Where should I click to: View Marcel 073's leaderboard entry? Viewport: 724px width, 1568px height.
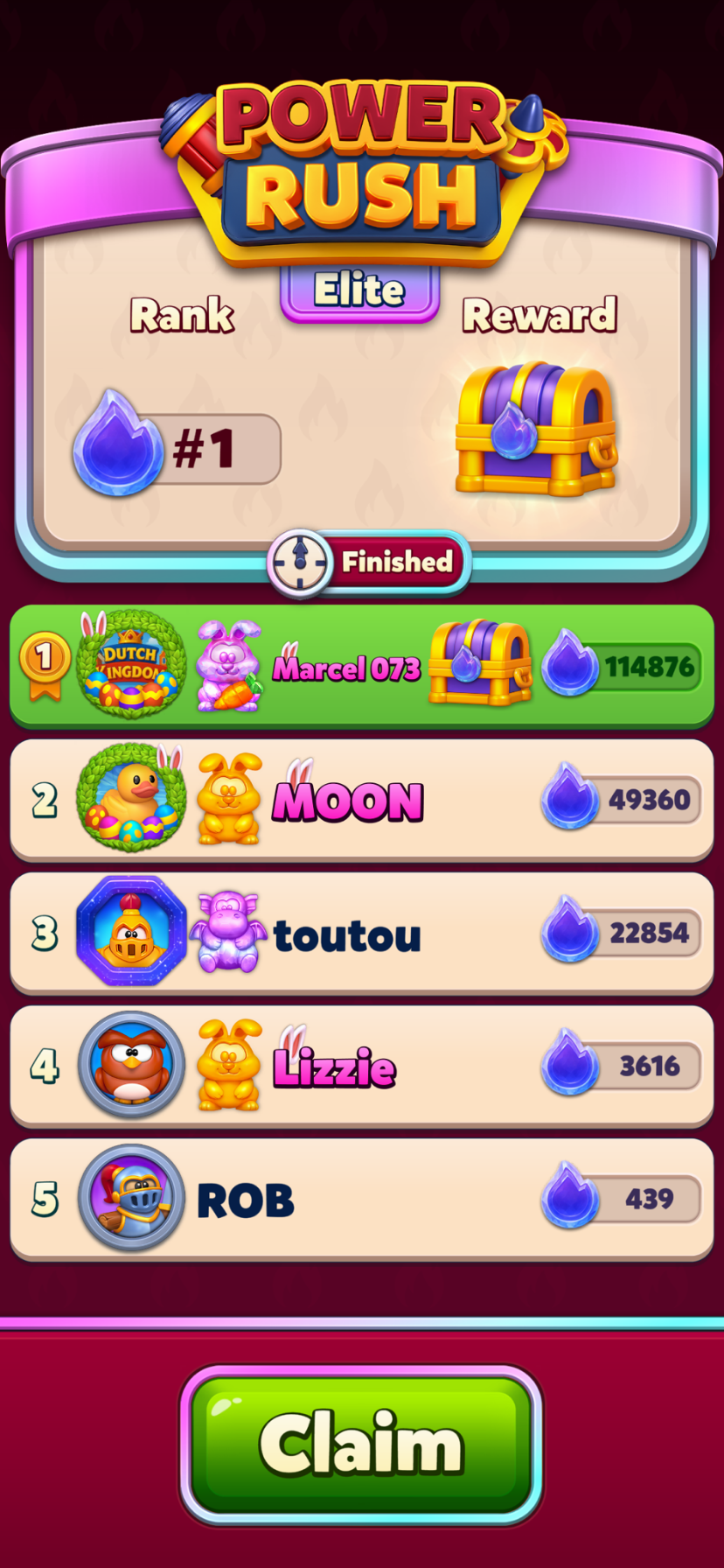click(x=362, y=666)
